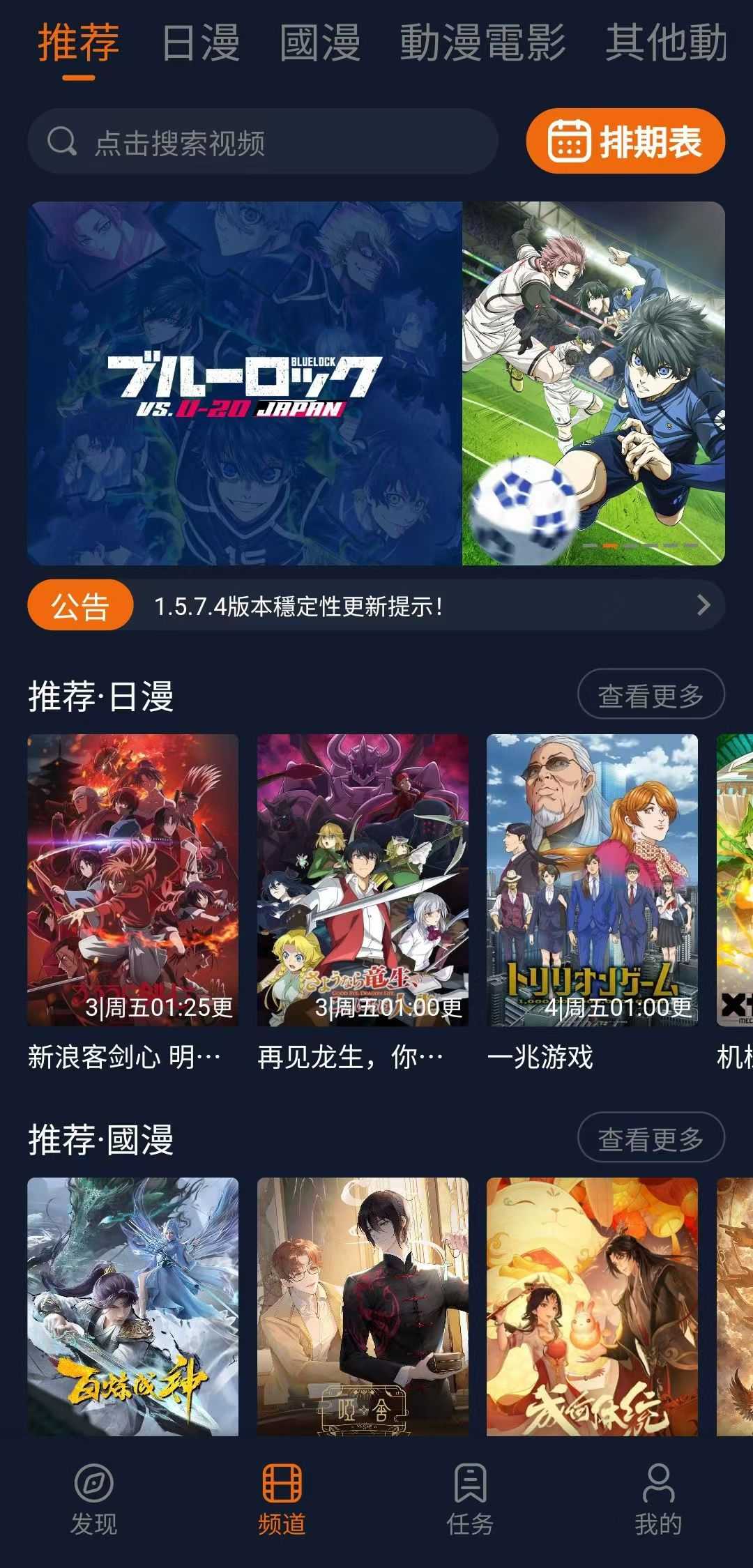Viewport: 753px width, 1568px height.
Task: Click the orange 公告 announcement badge
Action: (79, 606)
